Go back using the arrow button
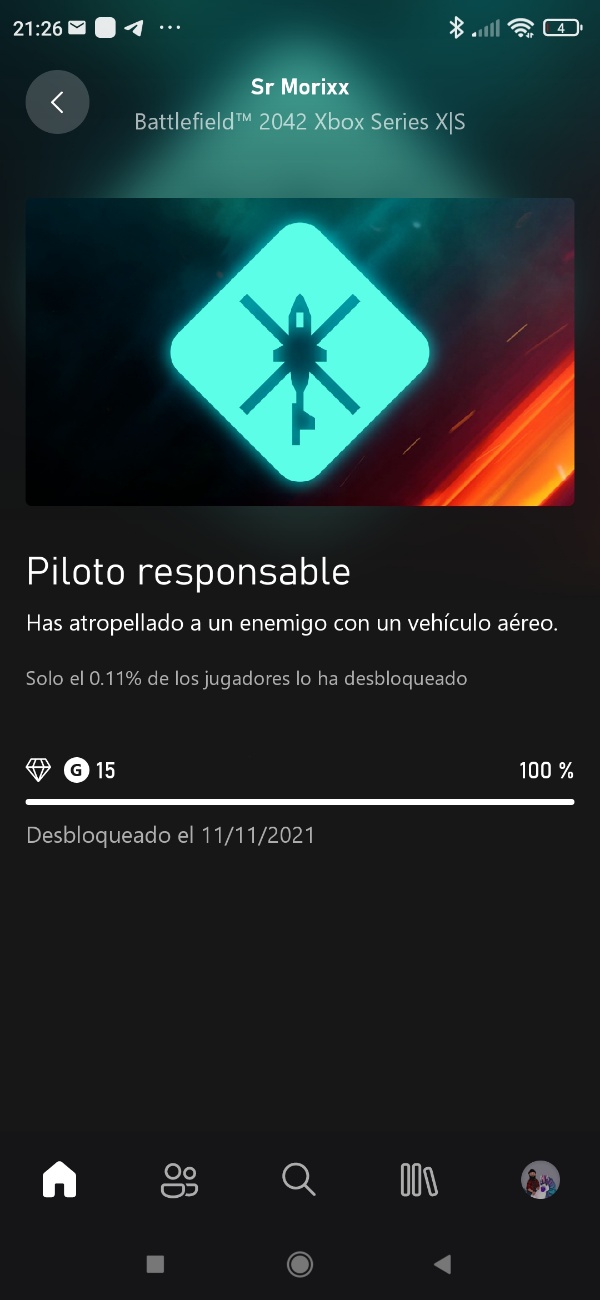600x1300 pixels. pos(57,102)
